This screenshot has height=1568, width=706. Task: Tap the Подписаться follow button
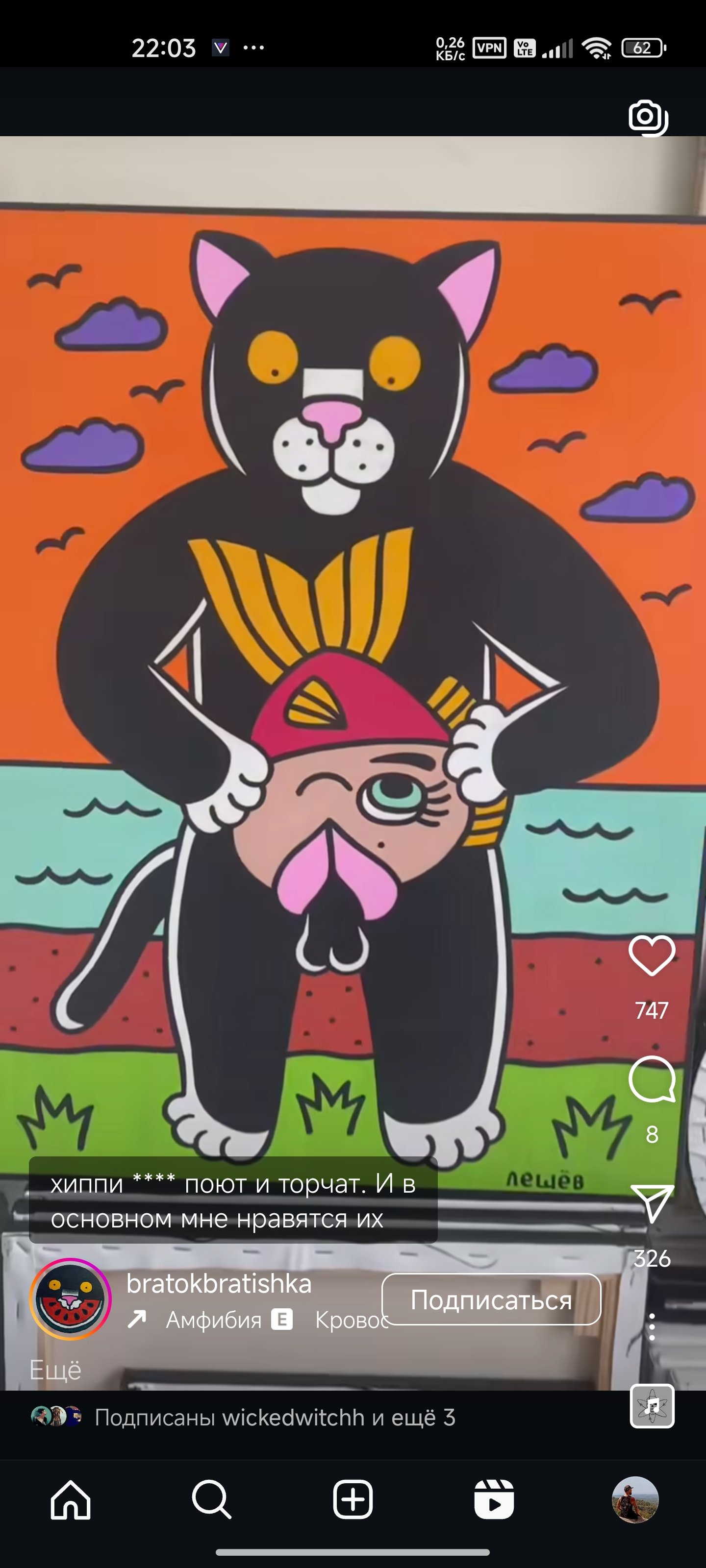491,1299
